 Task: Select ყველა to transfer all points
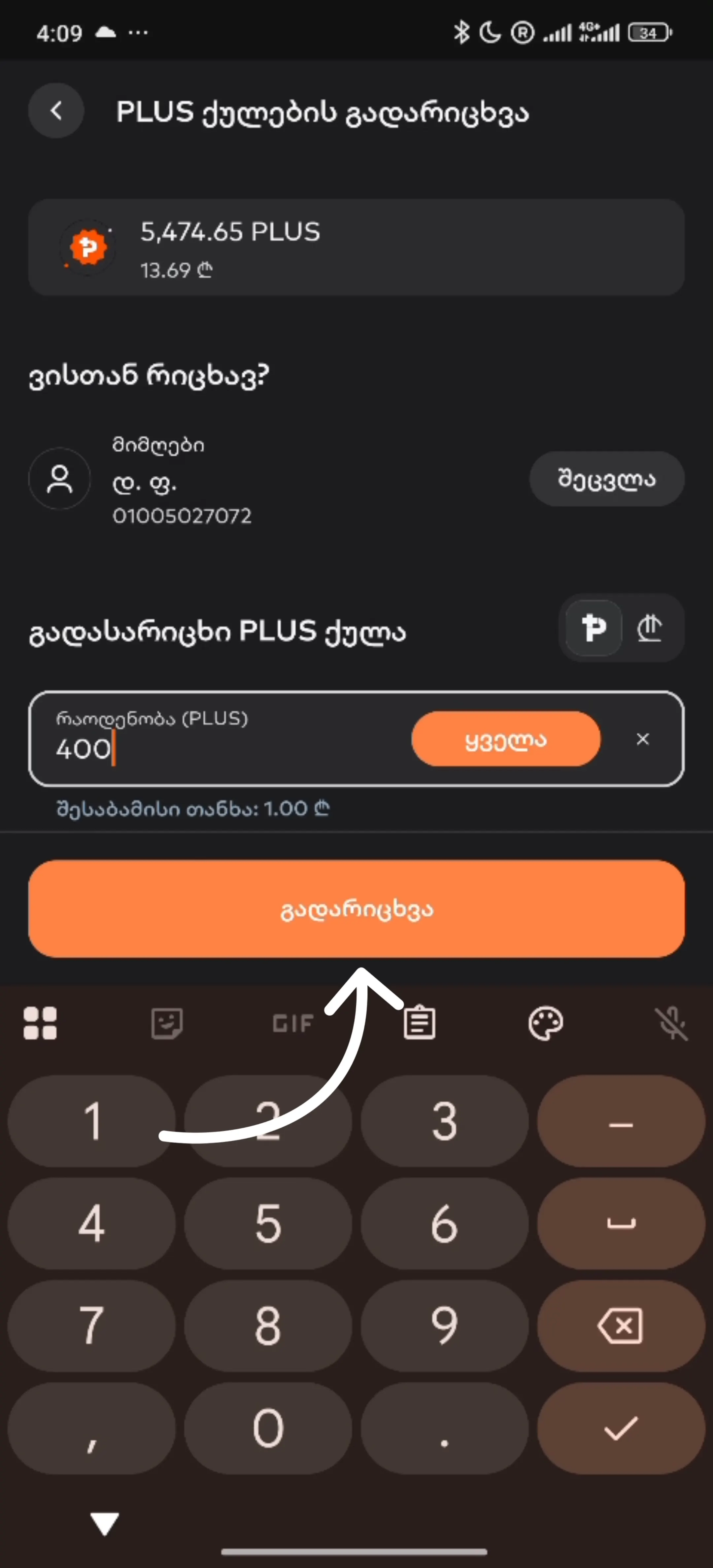(506, 739)
